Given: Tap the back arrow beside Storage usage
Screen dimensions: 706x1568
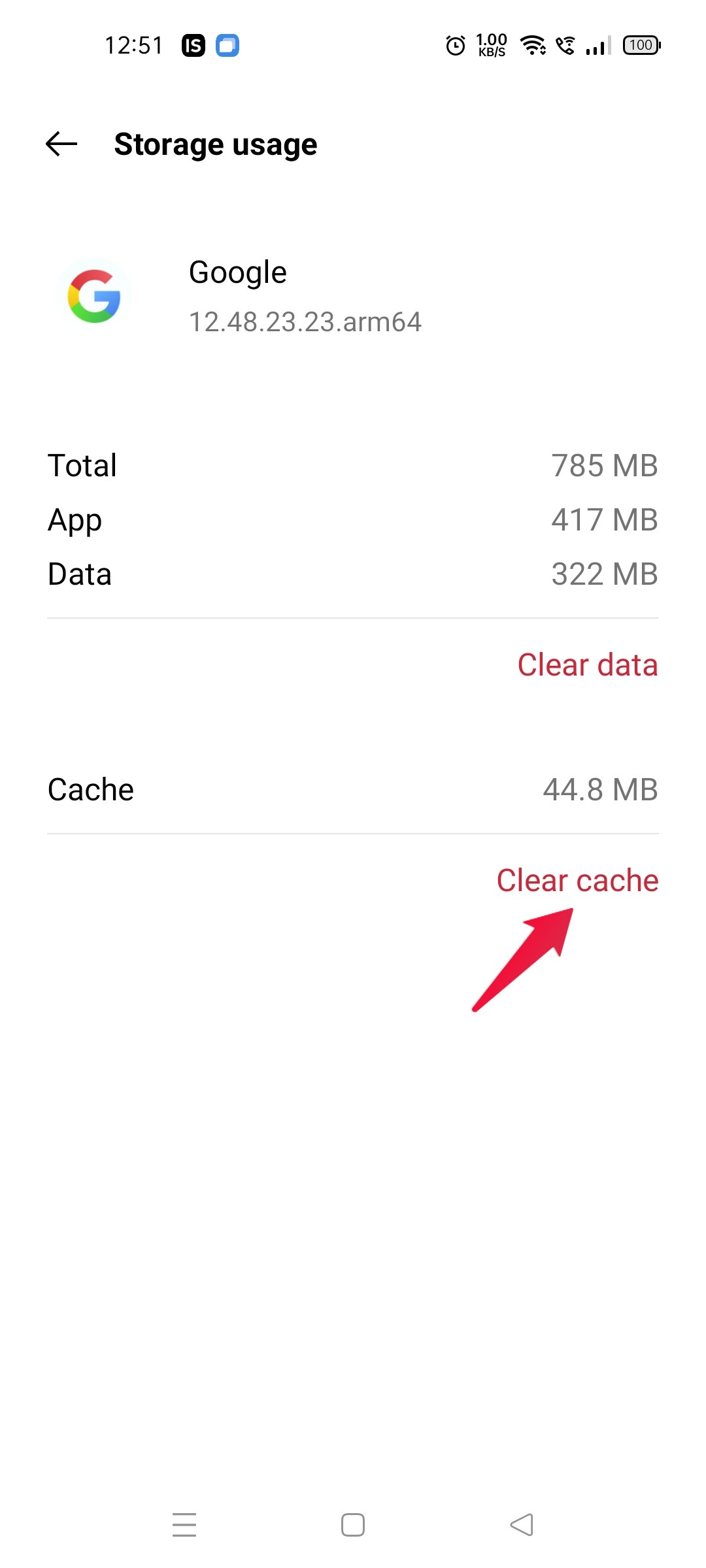Looking at the screenshot, I should click(x=59, y=145).
